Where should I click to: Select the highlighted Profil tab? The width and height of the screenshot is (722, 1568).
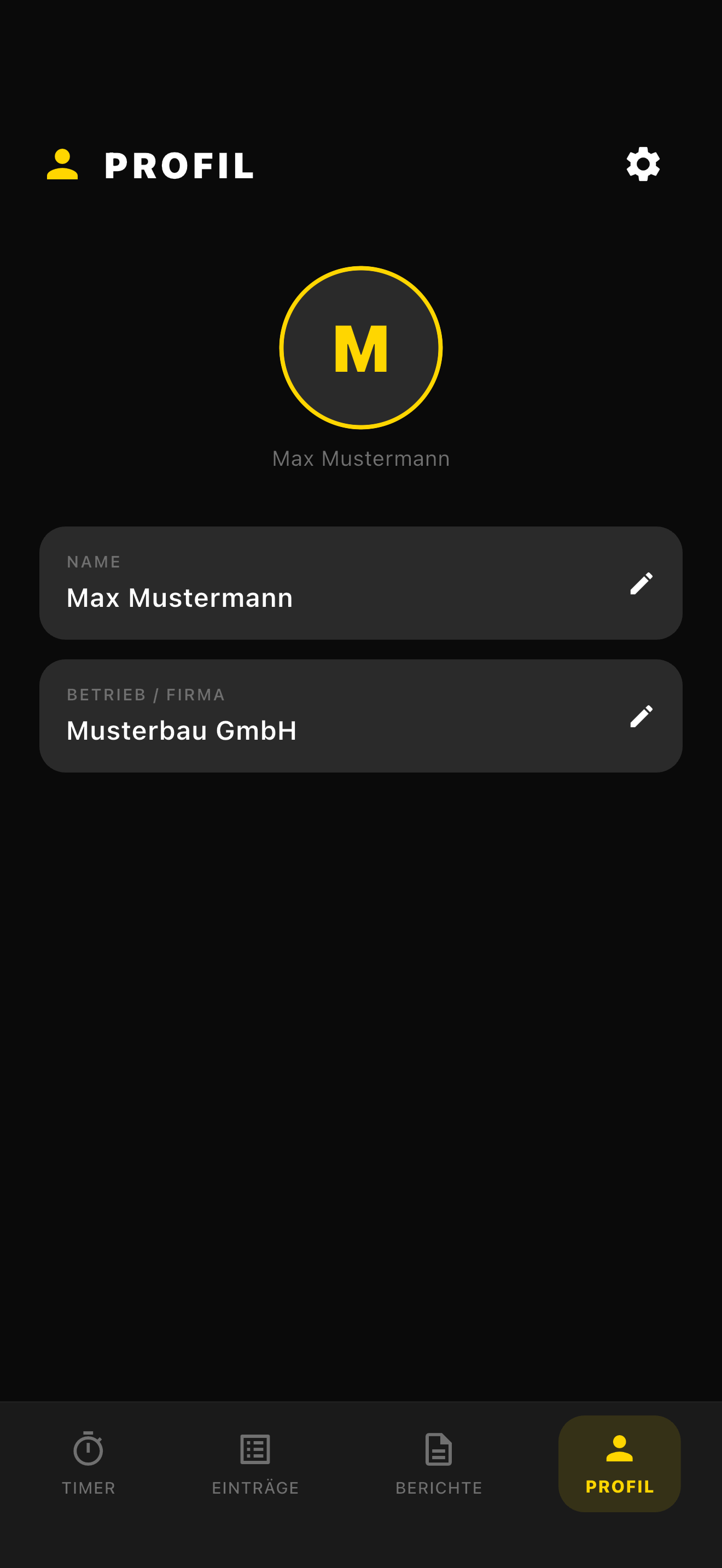[619, 1467]
